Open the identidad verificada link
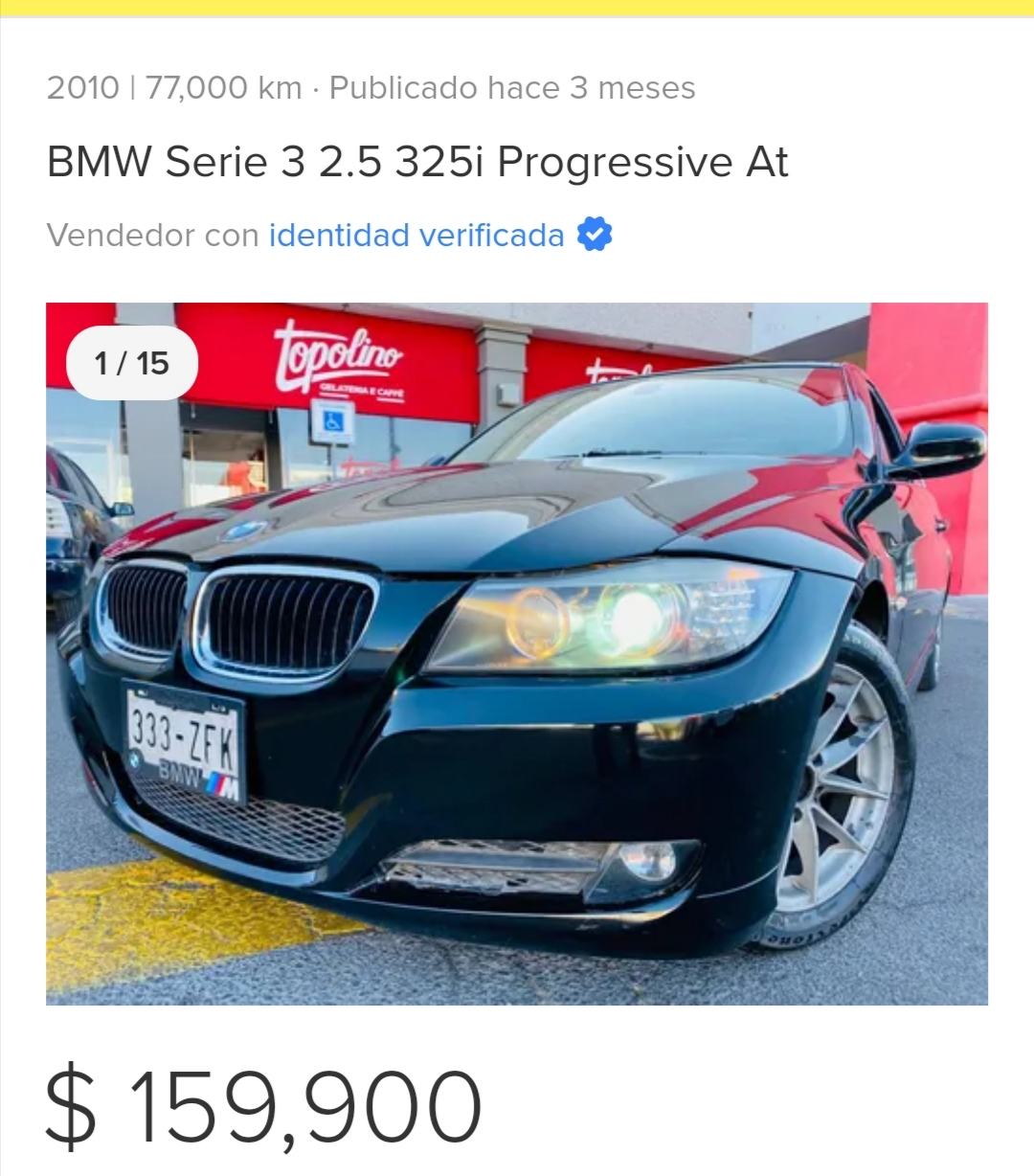The width and height of the screenshot is (1034, 1176). pyautogui.click(x=416, y=236)
